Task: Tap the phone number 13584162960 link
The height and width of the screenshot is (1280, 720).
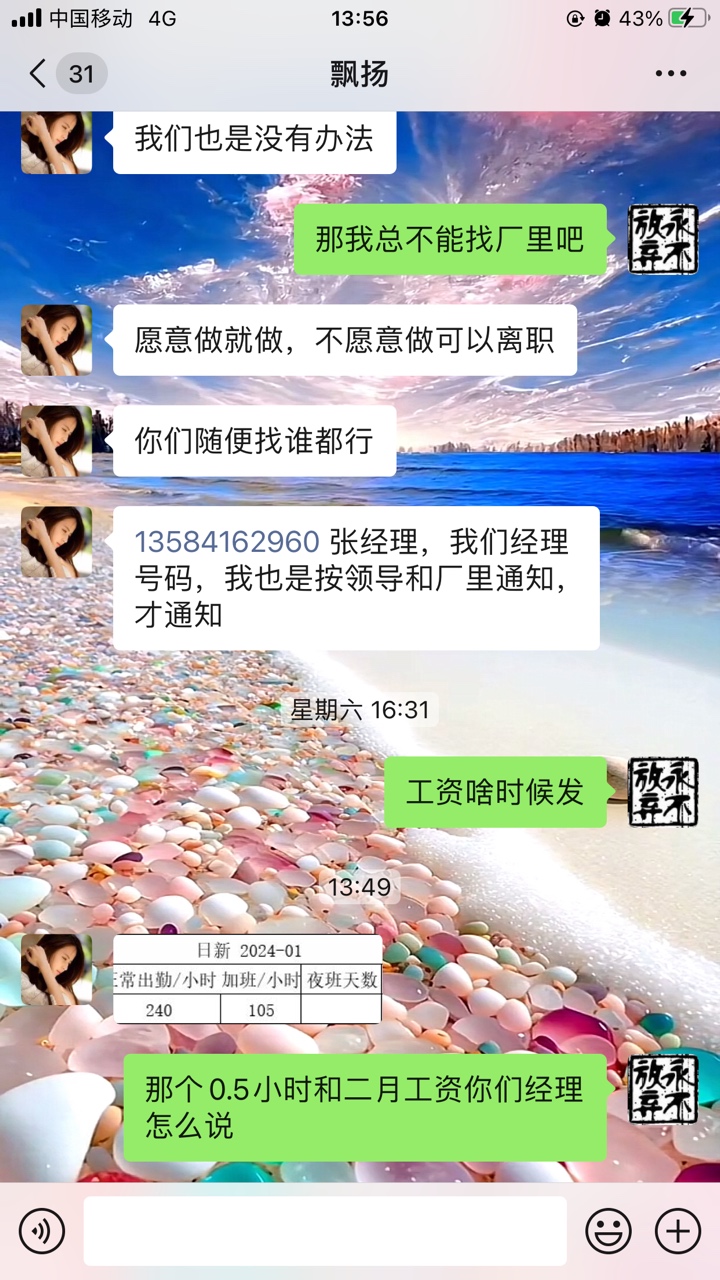Action: point(226,542)
